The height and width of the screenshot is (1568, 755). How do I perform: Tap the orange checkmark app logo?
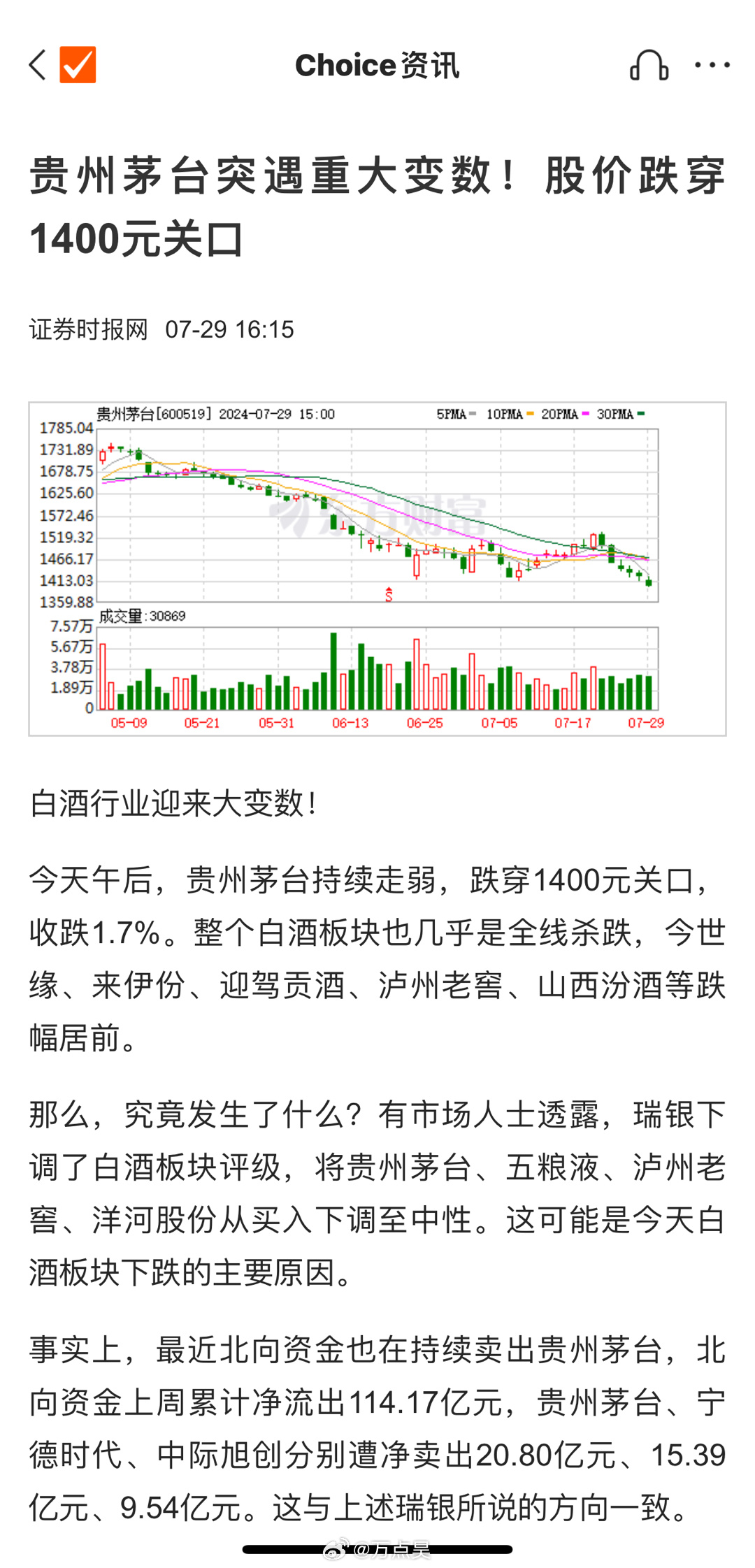pyautogui.click(x=78, y=65)
